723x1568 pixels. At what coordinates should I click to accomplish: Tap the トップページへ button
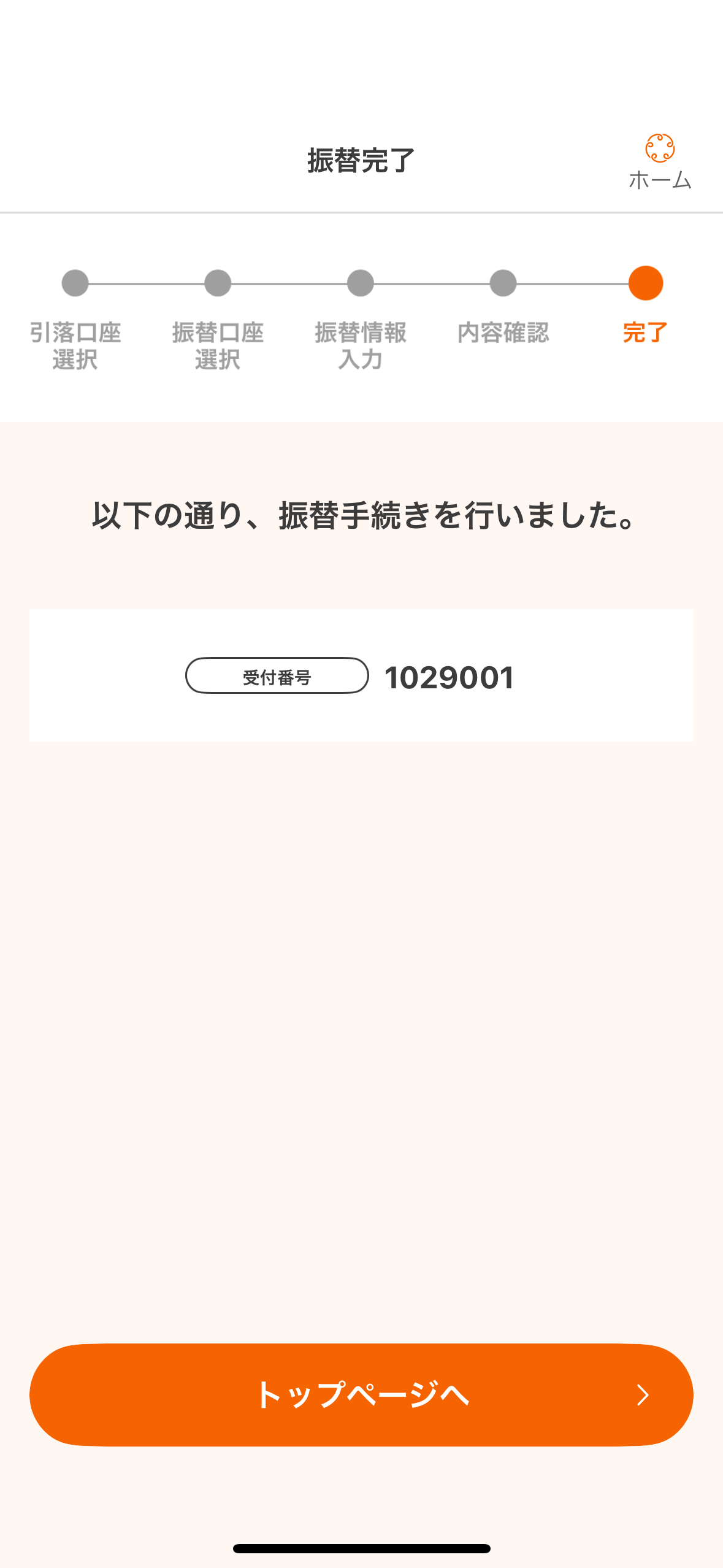[361, 1394]
